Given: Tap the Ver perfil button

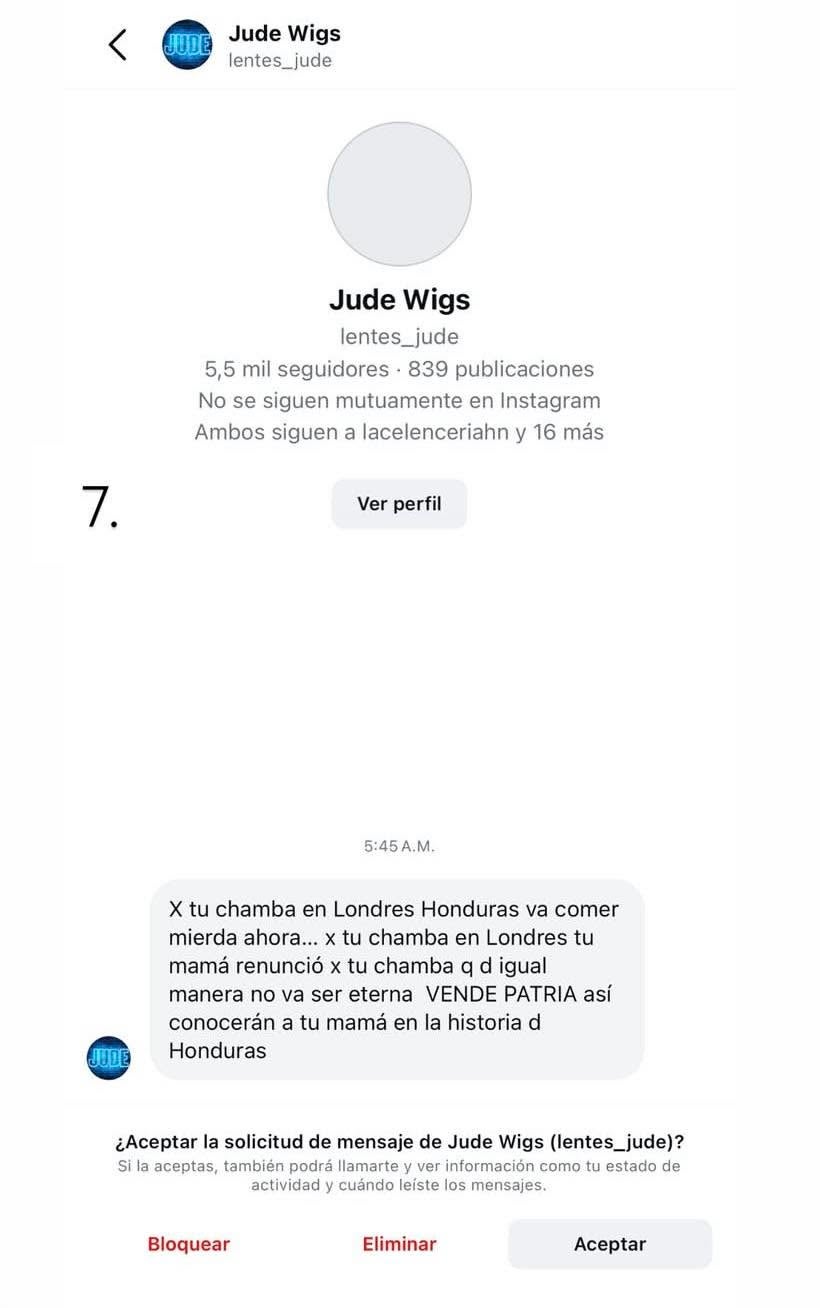Looking at the screenshot, I should tap(399, 504).
